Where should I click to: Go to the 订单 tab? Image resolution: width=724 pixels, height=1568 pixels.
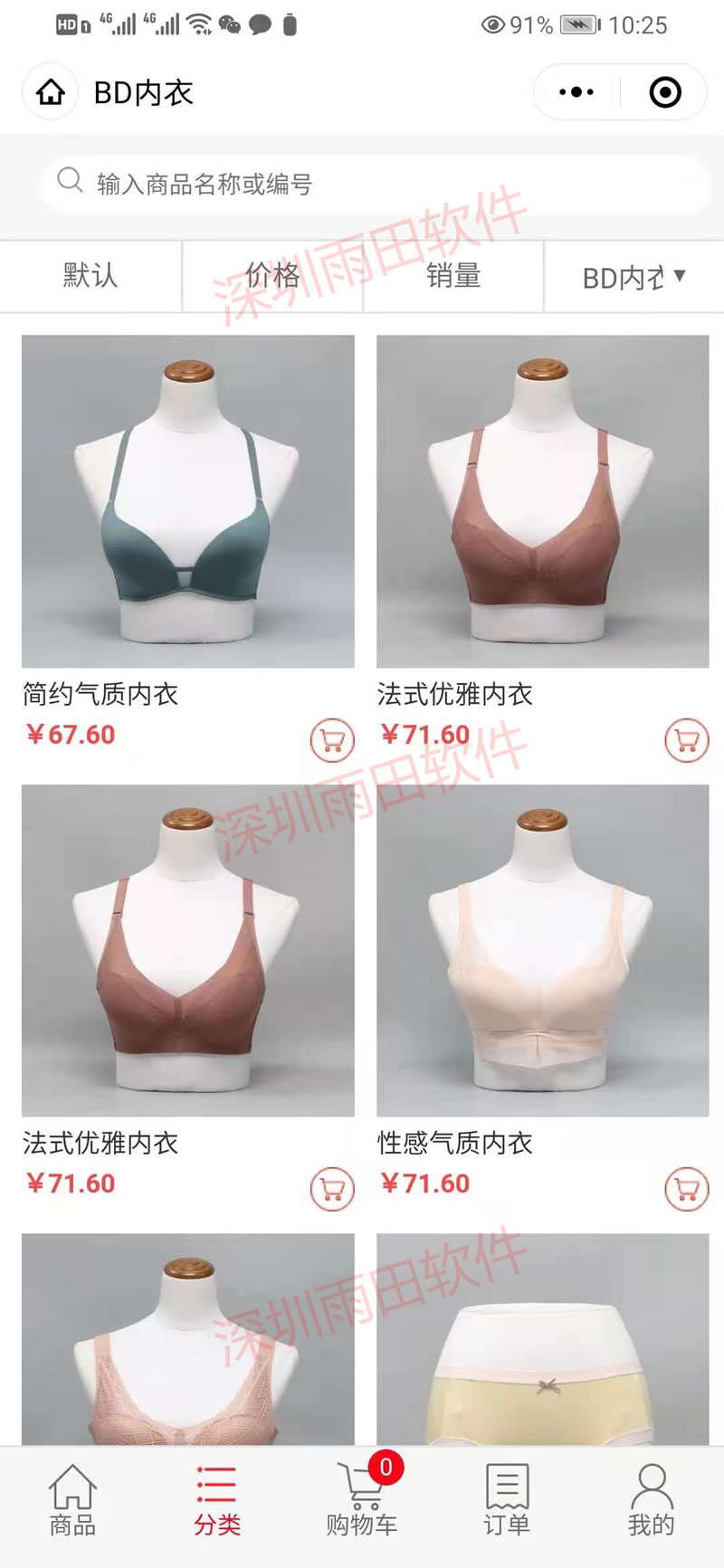click(x=507, y=1501)
